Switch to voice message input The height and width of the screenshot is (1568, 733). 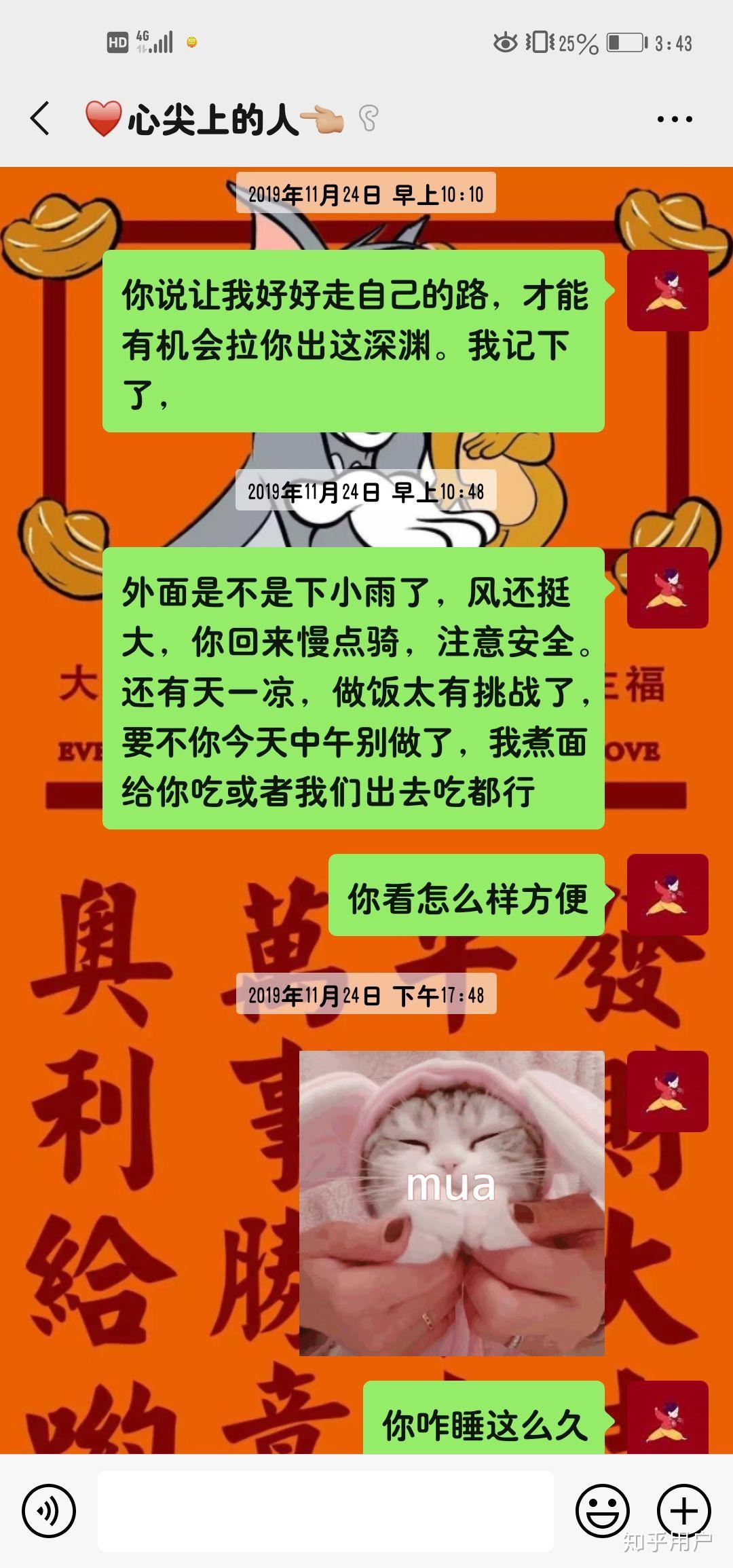point(49,1510)
